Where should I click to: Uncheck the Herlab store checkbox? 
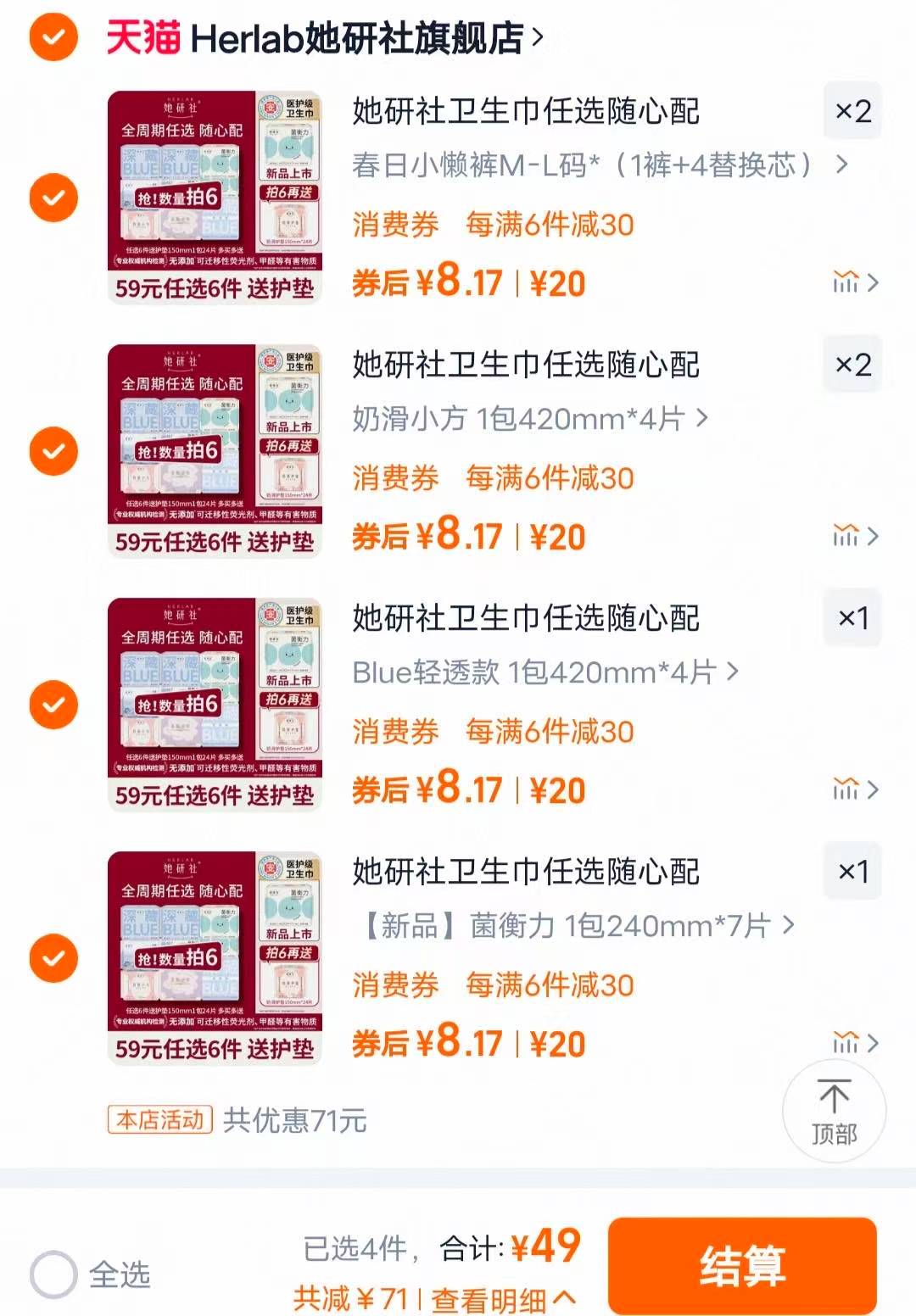pyautogui.click(x=52, y=36)
